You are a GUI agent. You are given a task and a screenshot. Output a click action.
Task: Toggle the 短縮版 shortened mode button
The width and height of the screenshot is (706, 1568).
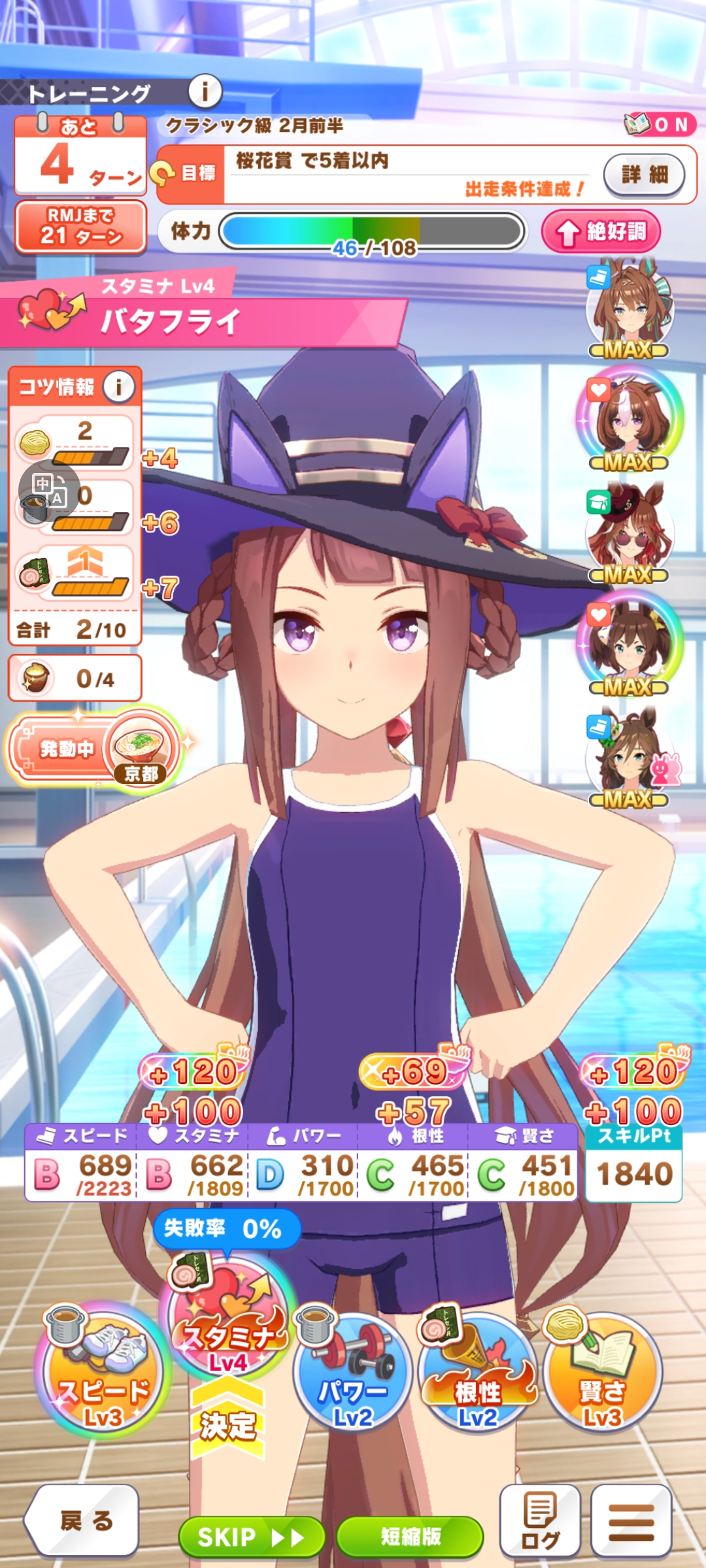[410, 1537]
